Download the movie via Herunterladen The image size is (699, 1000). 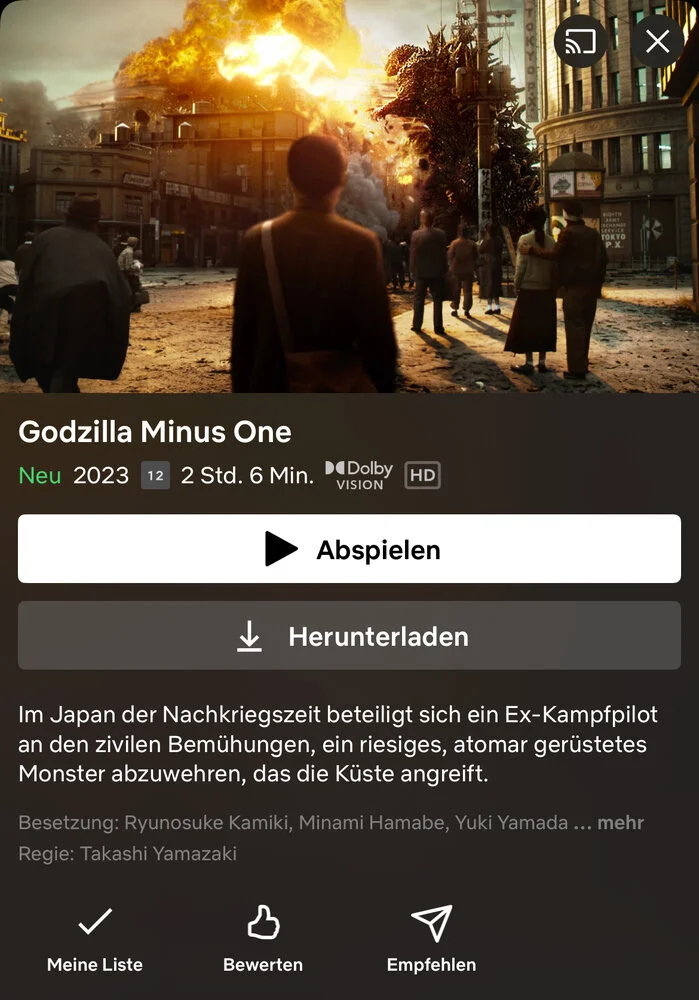click(x=349, y=636)
